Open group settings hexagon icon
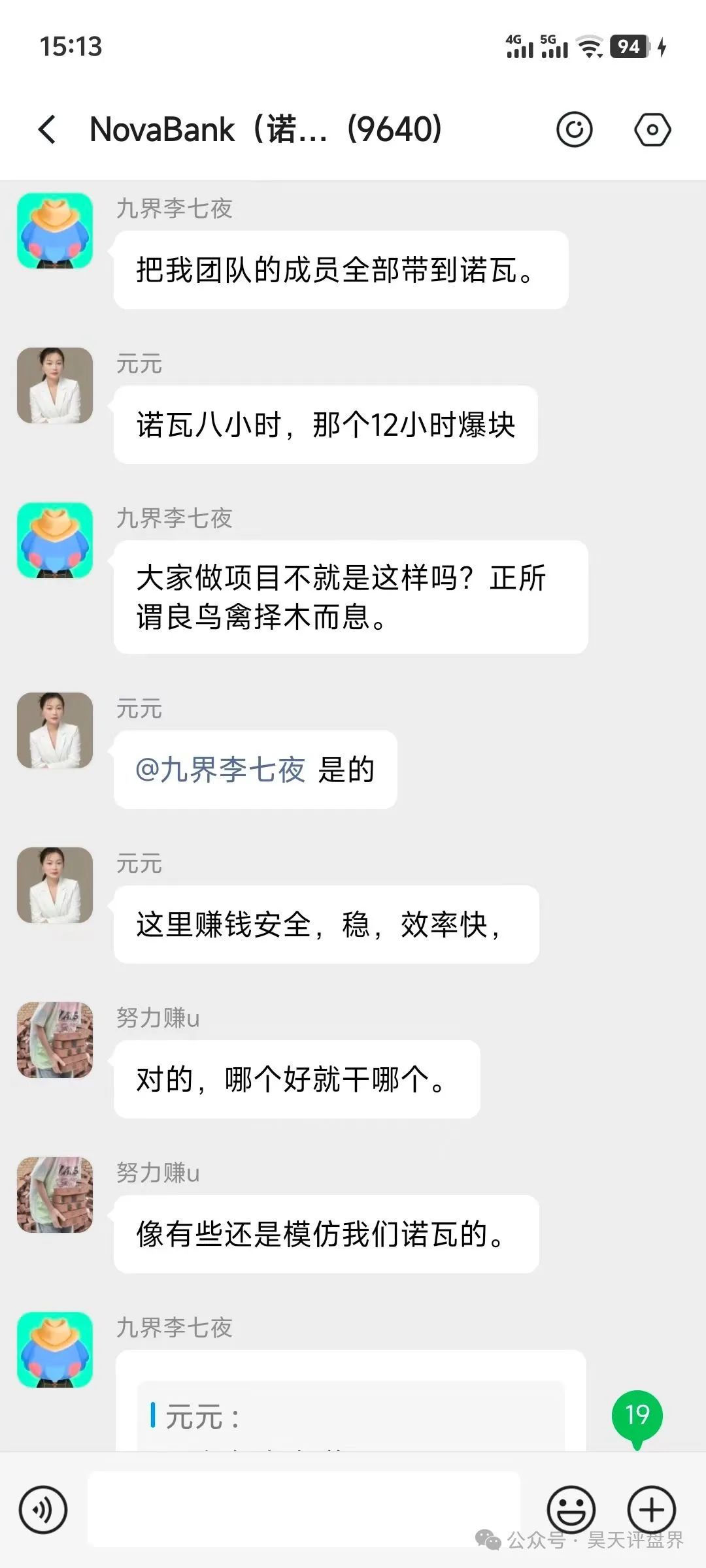 point(652,129)
